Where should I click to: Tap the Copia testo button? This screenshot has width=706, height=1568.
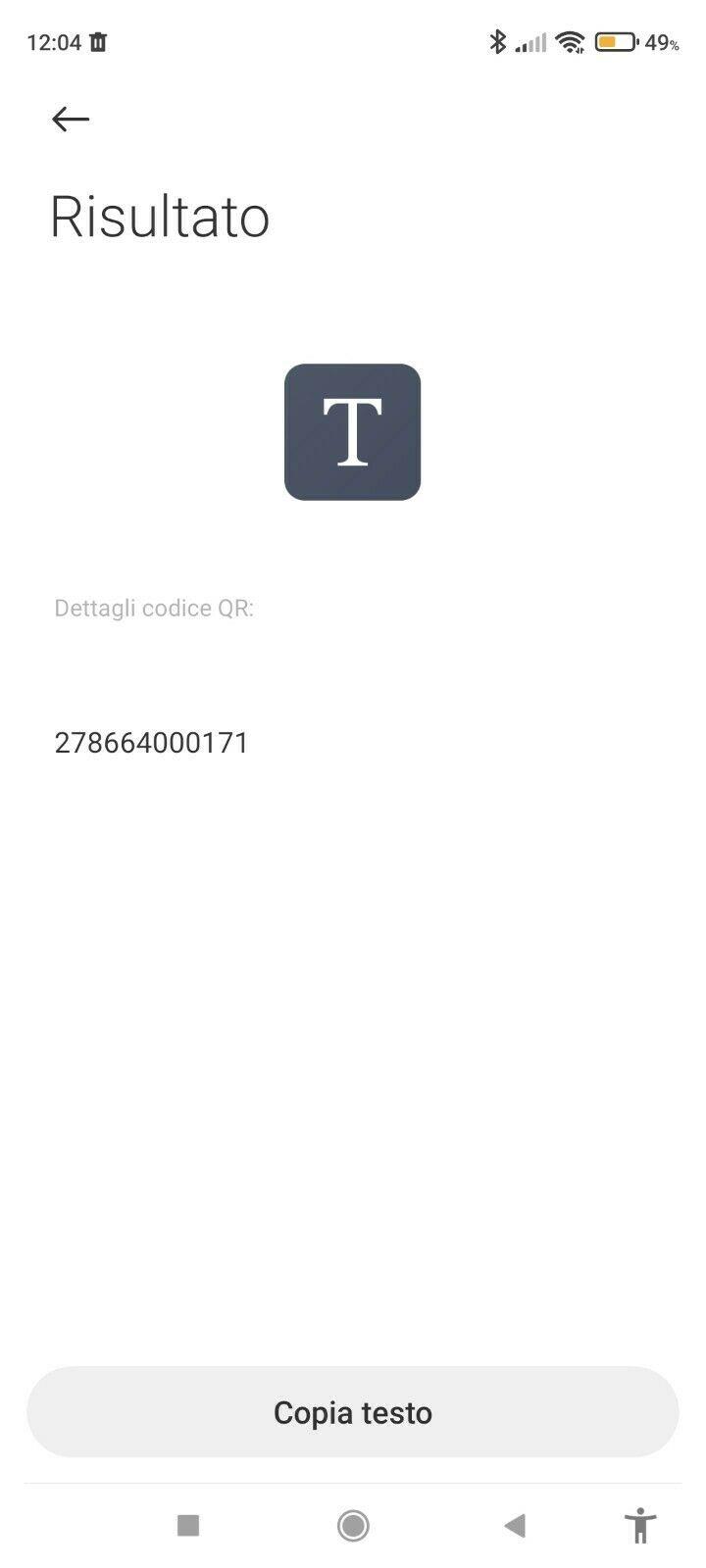click(353, 1412)
